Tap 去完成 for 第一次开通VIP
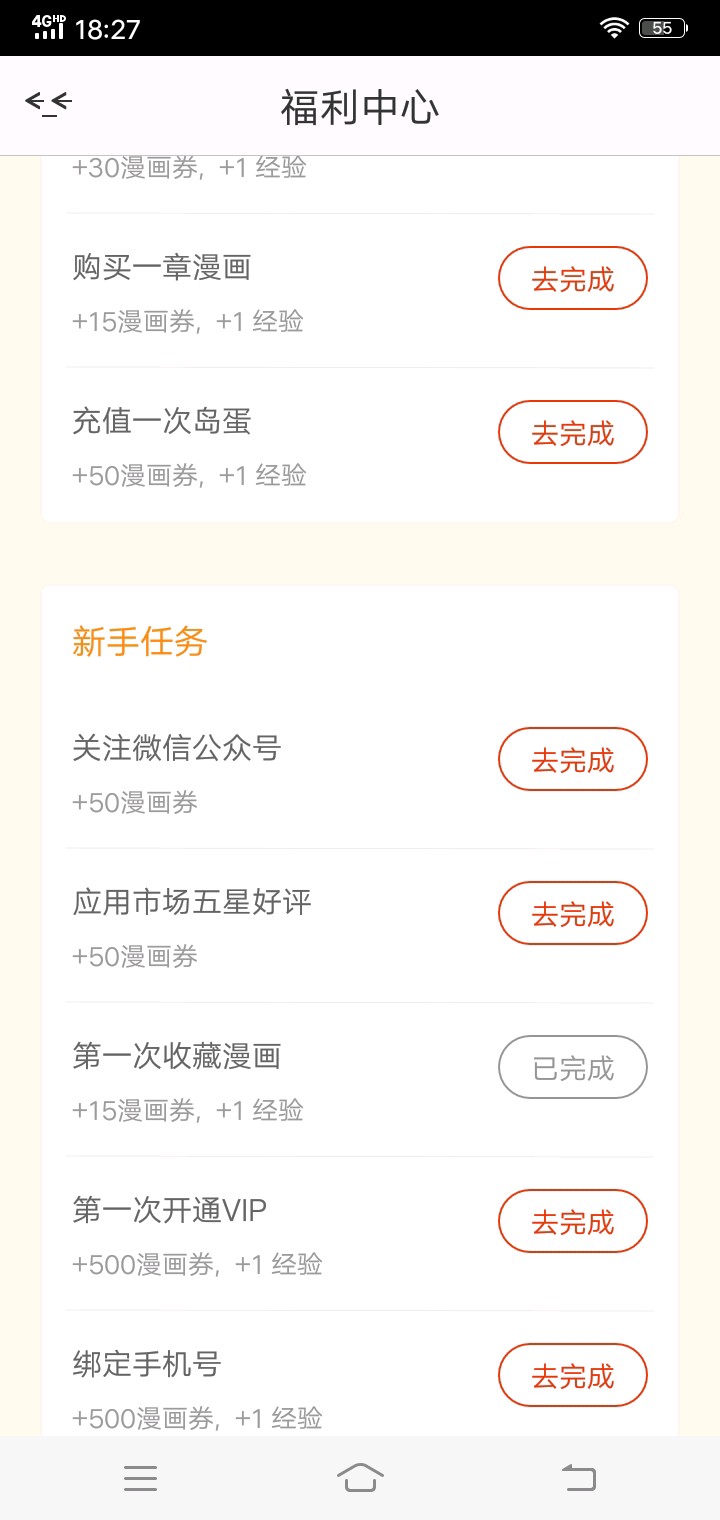This screenshot has height=1520, width=720. (573, 1222)
